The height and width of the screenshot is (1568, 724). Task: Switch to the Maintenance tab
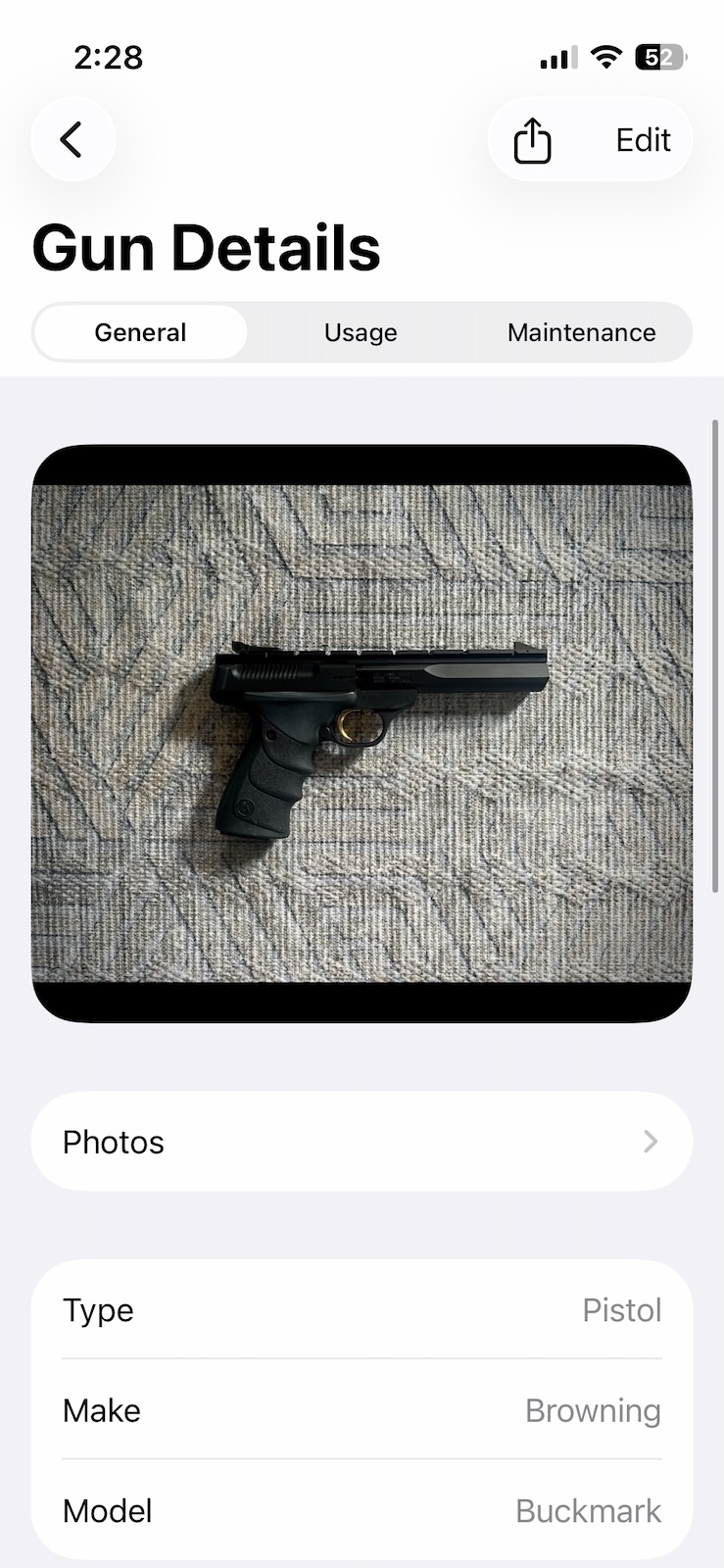581,332
